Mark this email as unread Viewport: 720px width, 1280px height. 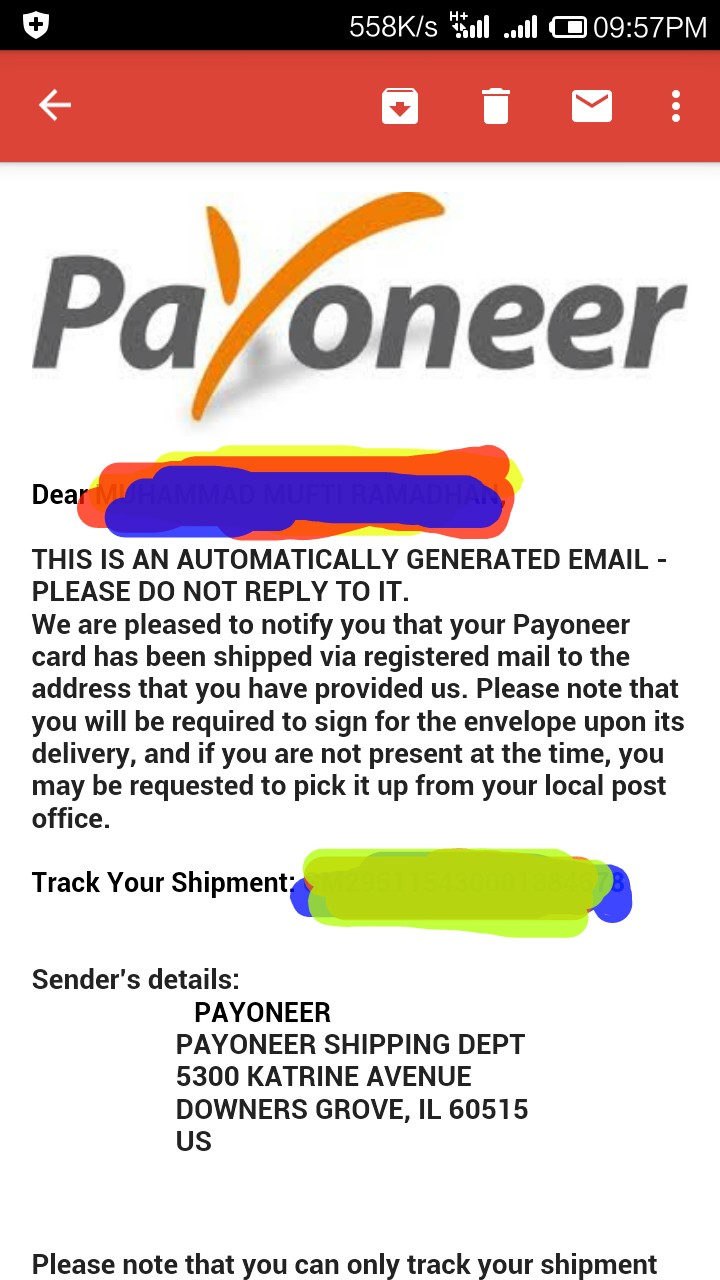pos(591,106)
